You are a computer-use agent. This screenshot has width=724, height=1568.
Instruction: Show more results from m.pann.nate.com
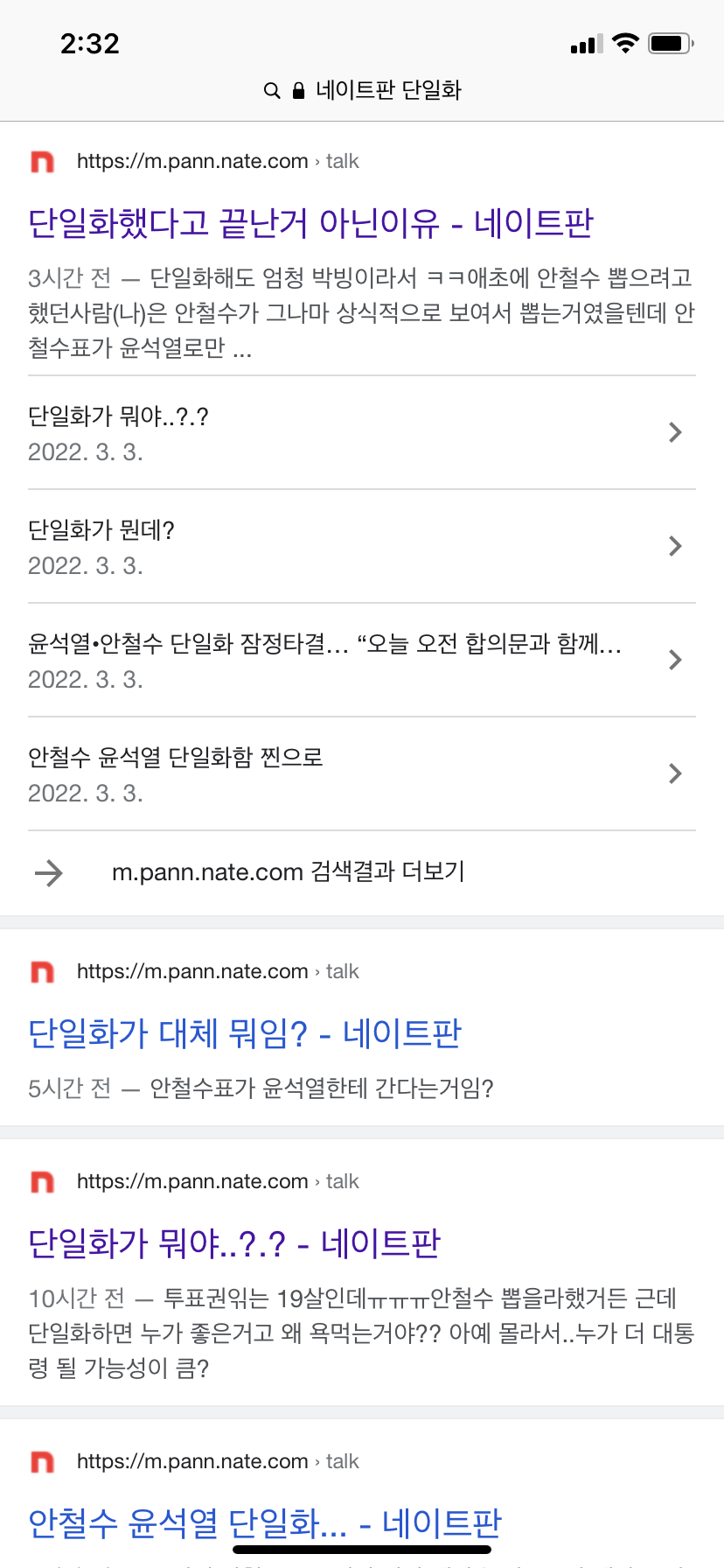pyautogui.click(x=288, y=872)
